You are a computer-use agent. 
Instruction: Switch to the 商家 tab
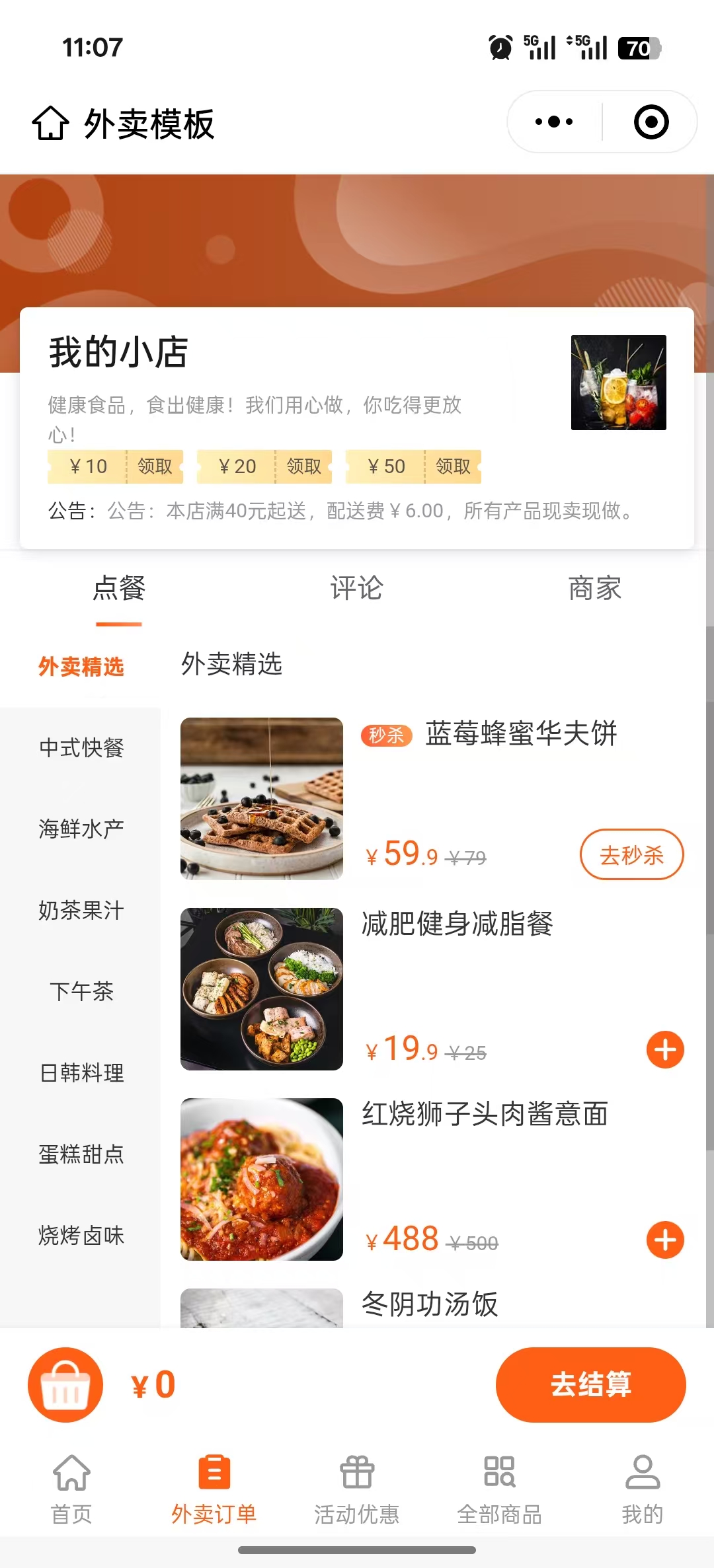point(594,588)
